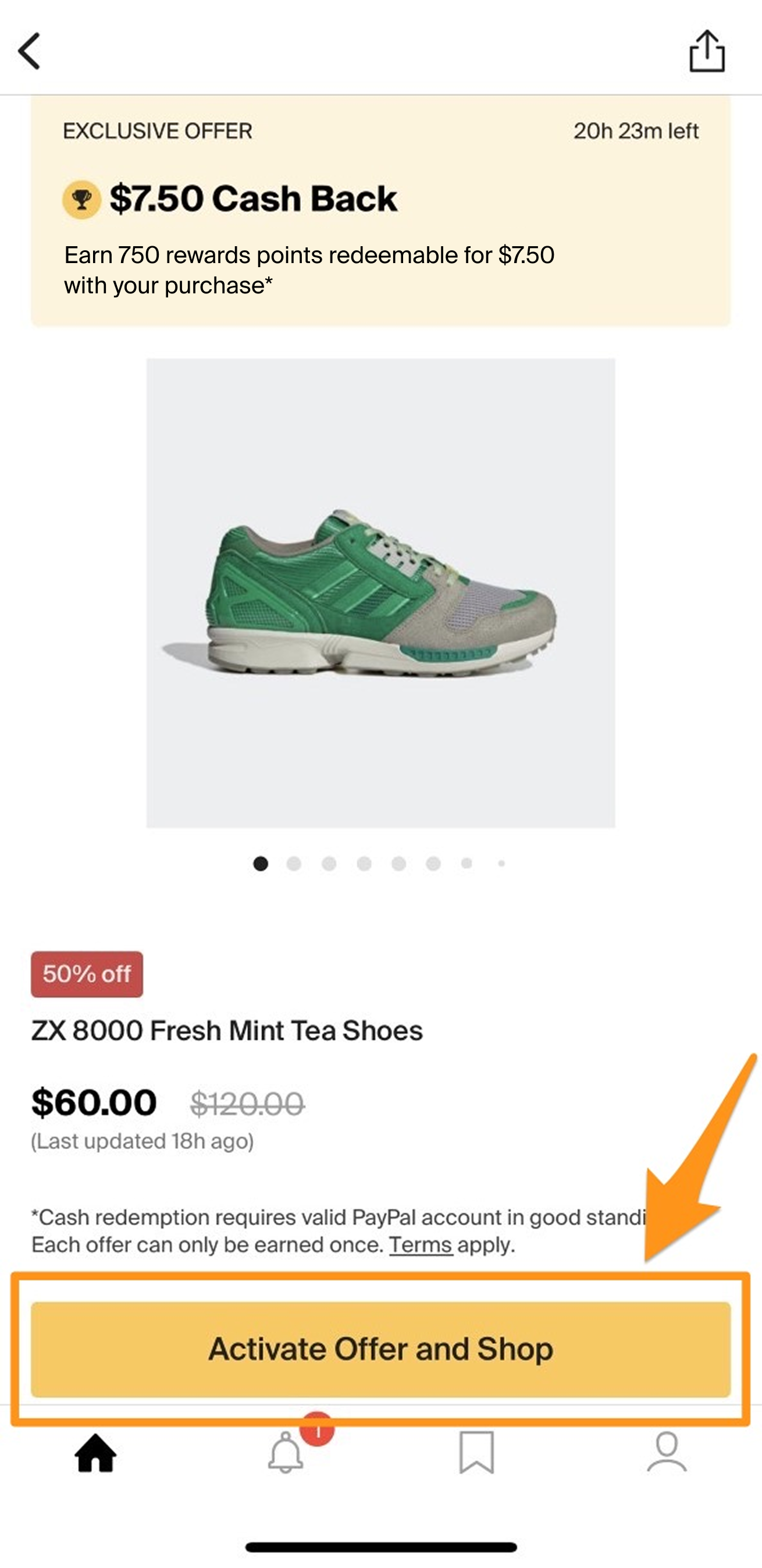Viewport: 762px width, 1568px height.
Task: Go back to the previous screen
Action: (29, 51)
